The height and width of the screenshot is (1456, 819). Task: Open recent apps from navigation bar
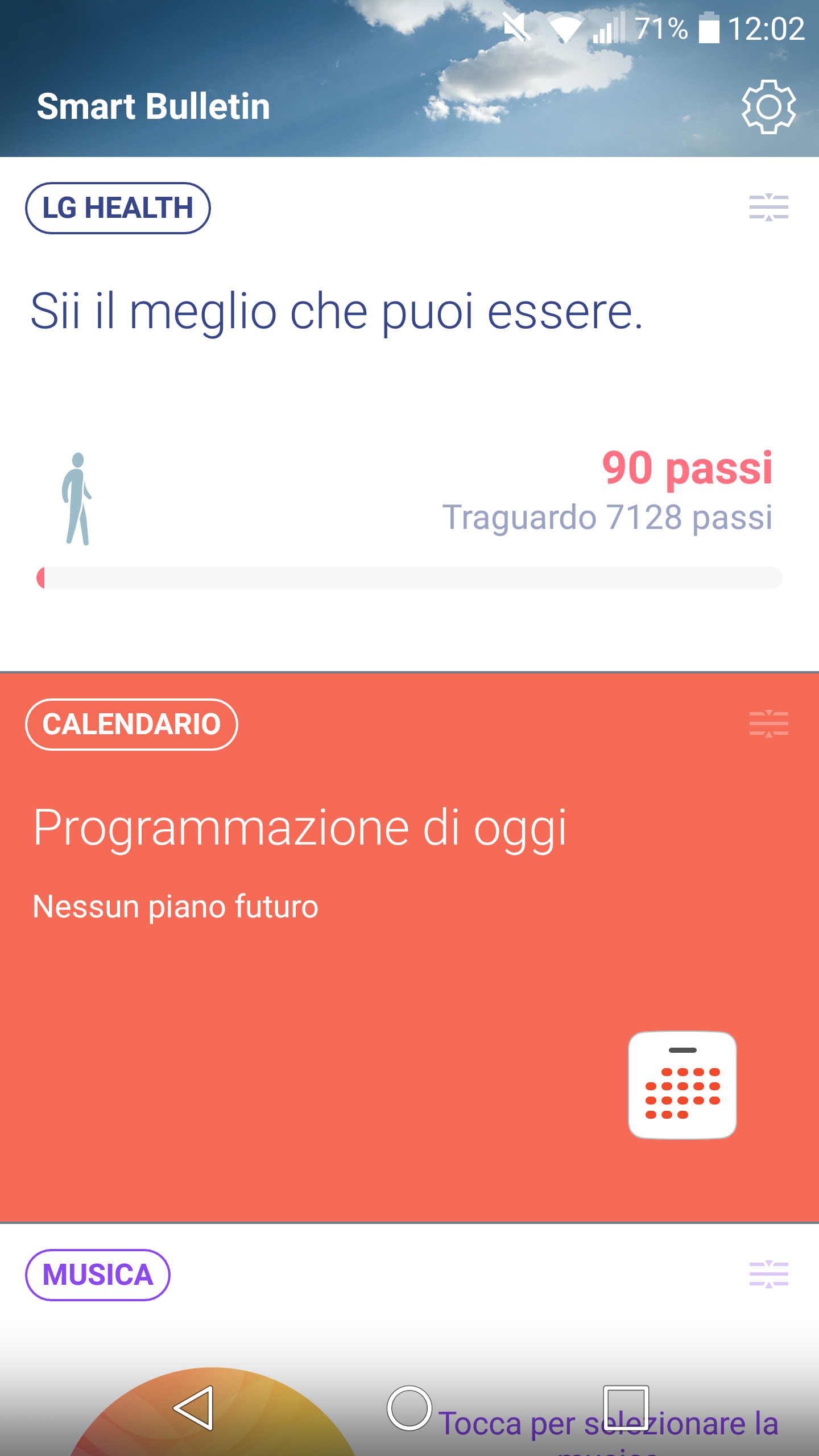(626, 1408)
